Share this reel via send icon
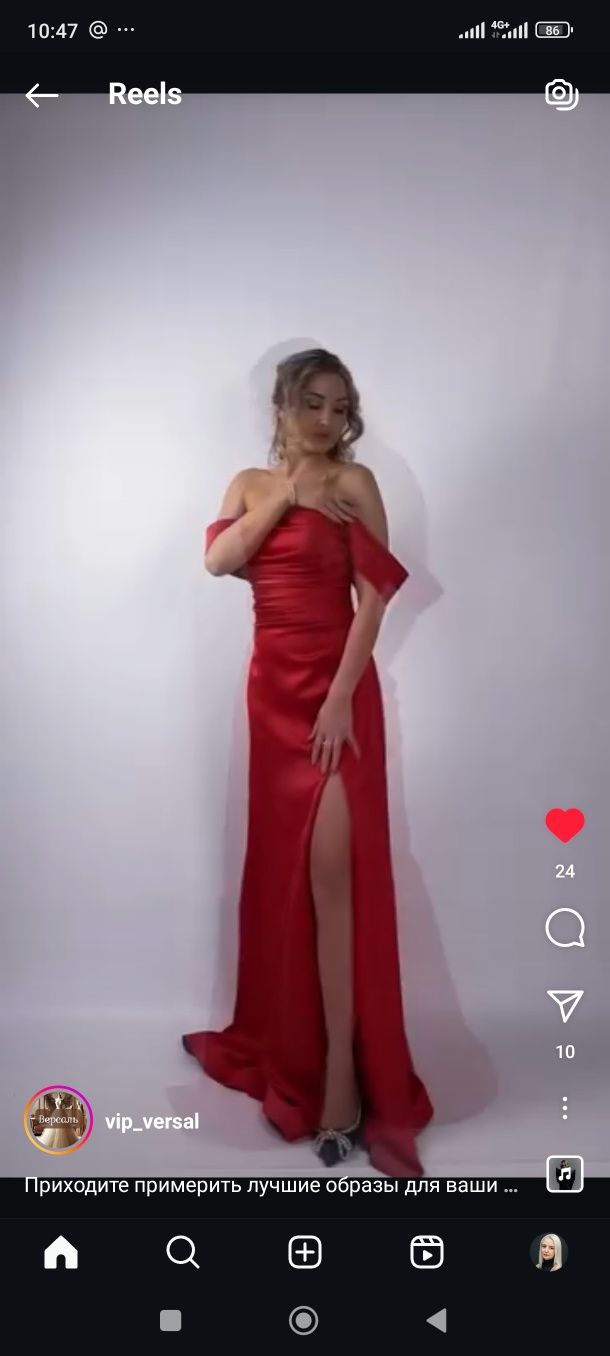This screenshot has height=1356, width=610. [x=564, y=1006]
